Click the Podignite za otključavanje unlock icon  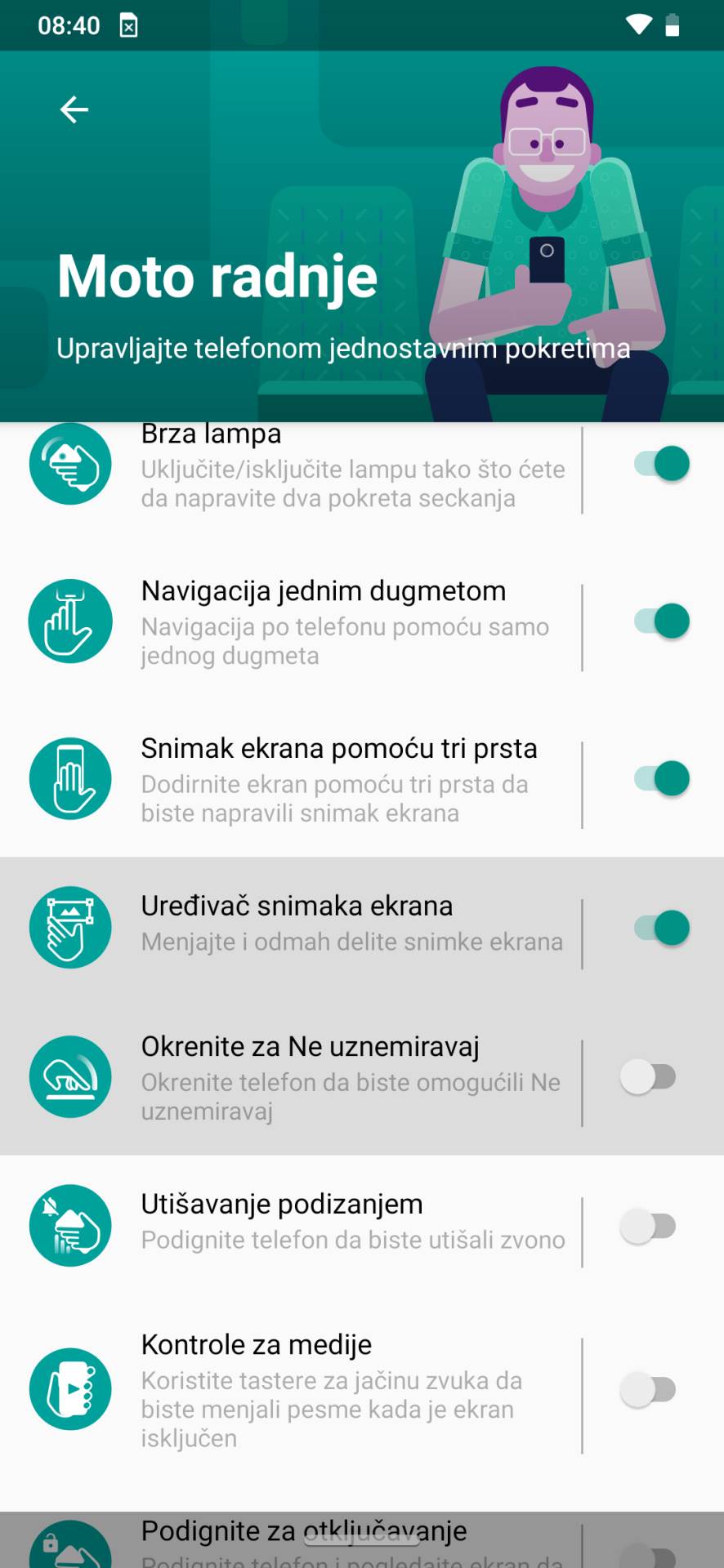coord(70,1543)
